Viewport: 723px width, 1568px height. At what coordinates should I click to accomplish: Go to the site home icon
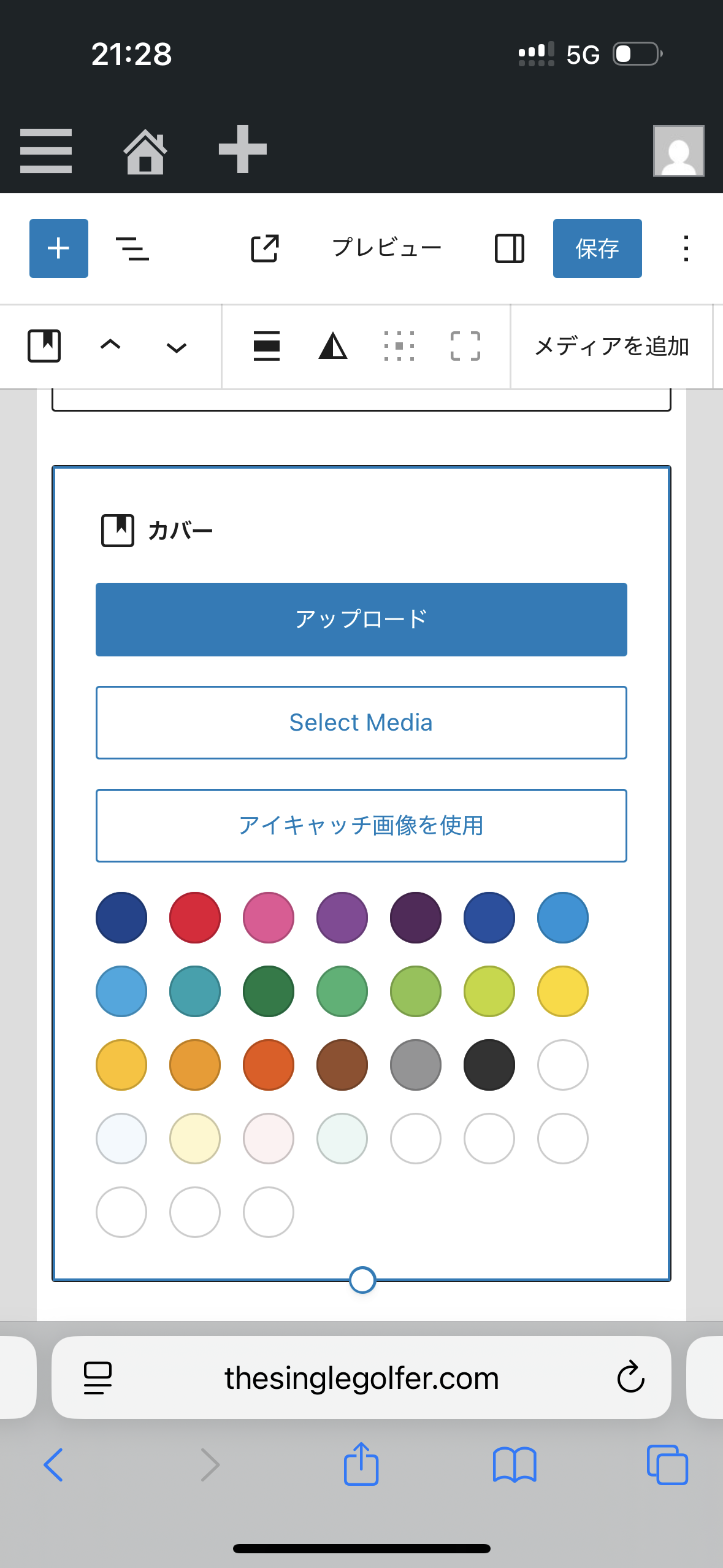click(145, 152)
